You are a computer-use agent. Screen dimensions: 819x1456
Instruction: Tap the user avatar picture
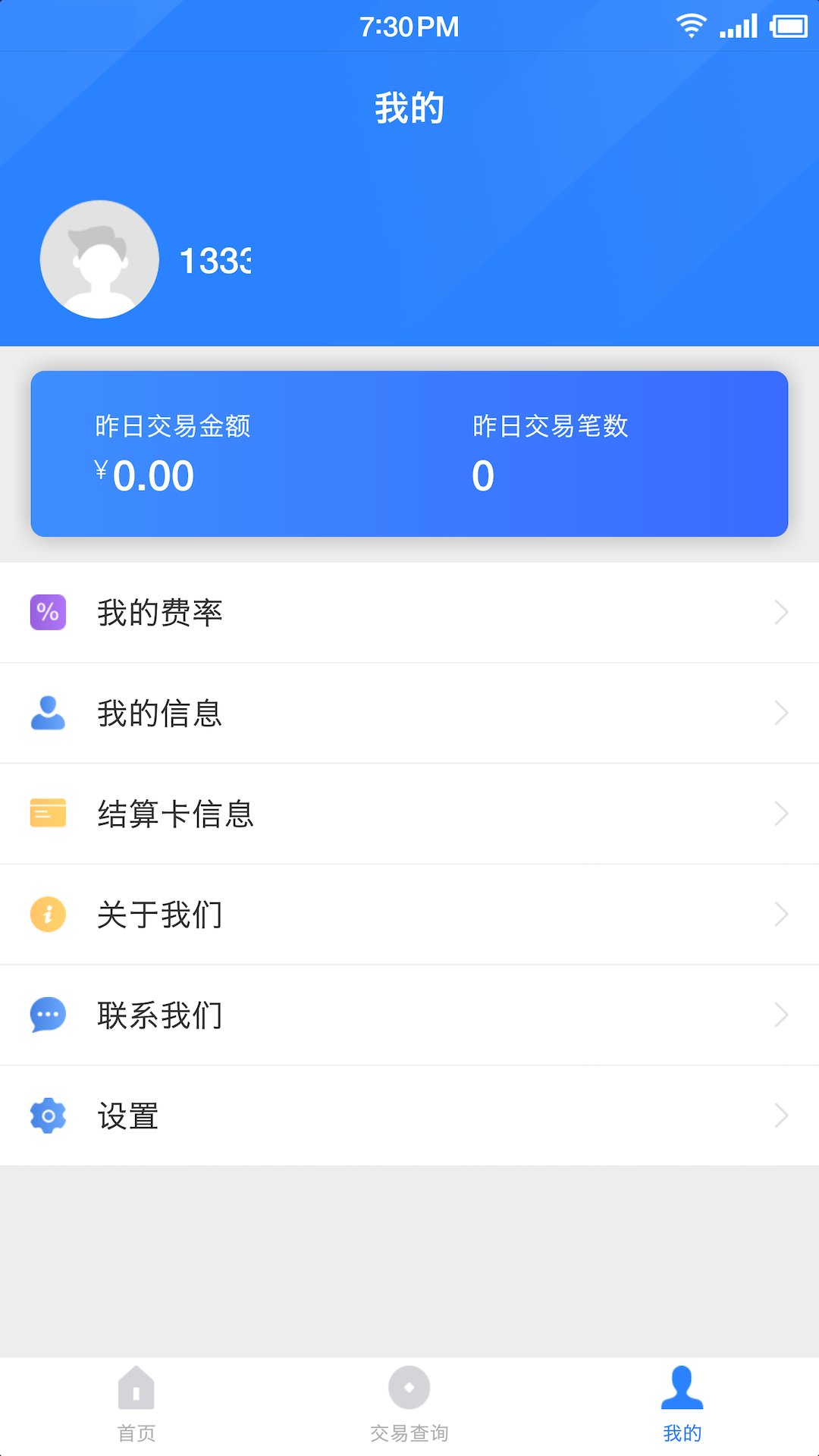pyautogui.click(x=99, y=259)
